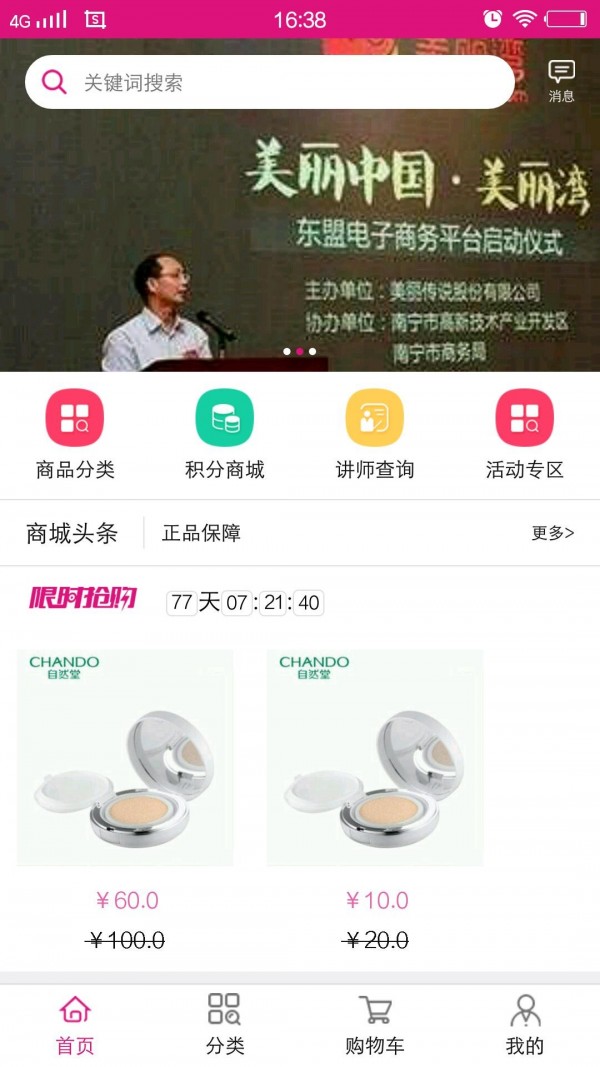Screen dimensions: 600x1067
Task: Read the 正品保障 headline
Action: (202, 533)
